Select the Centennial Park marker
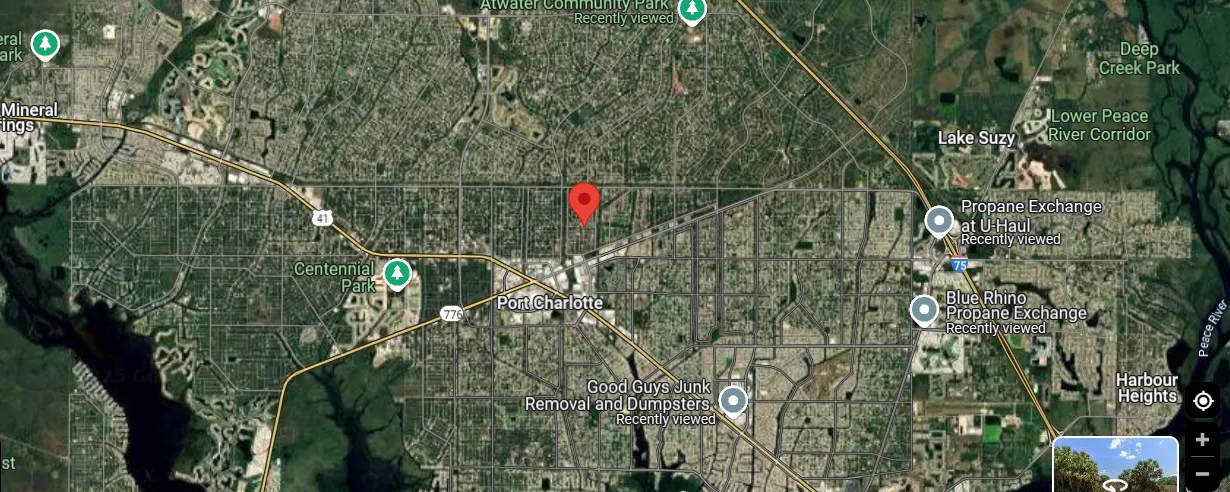Screen dimensions: 1230x492 point(398,272)
